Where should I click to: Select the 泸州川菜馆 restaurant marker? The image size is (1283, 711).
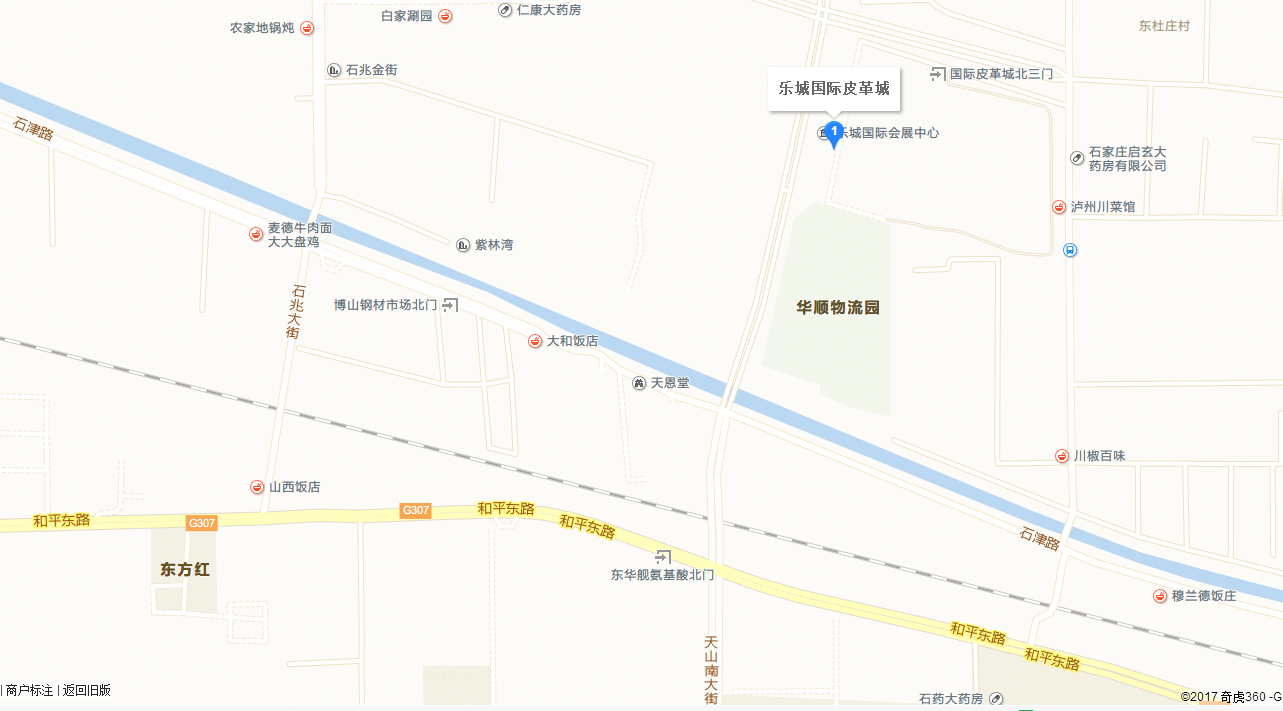(1059, 207)
